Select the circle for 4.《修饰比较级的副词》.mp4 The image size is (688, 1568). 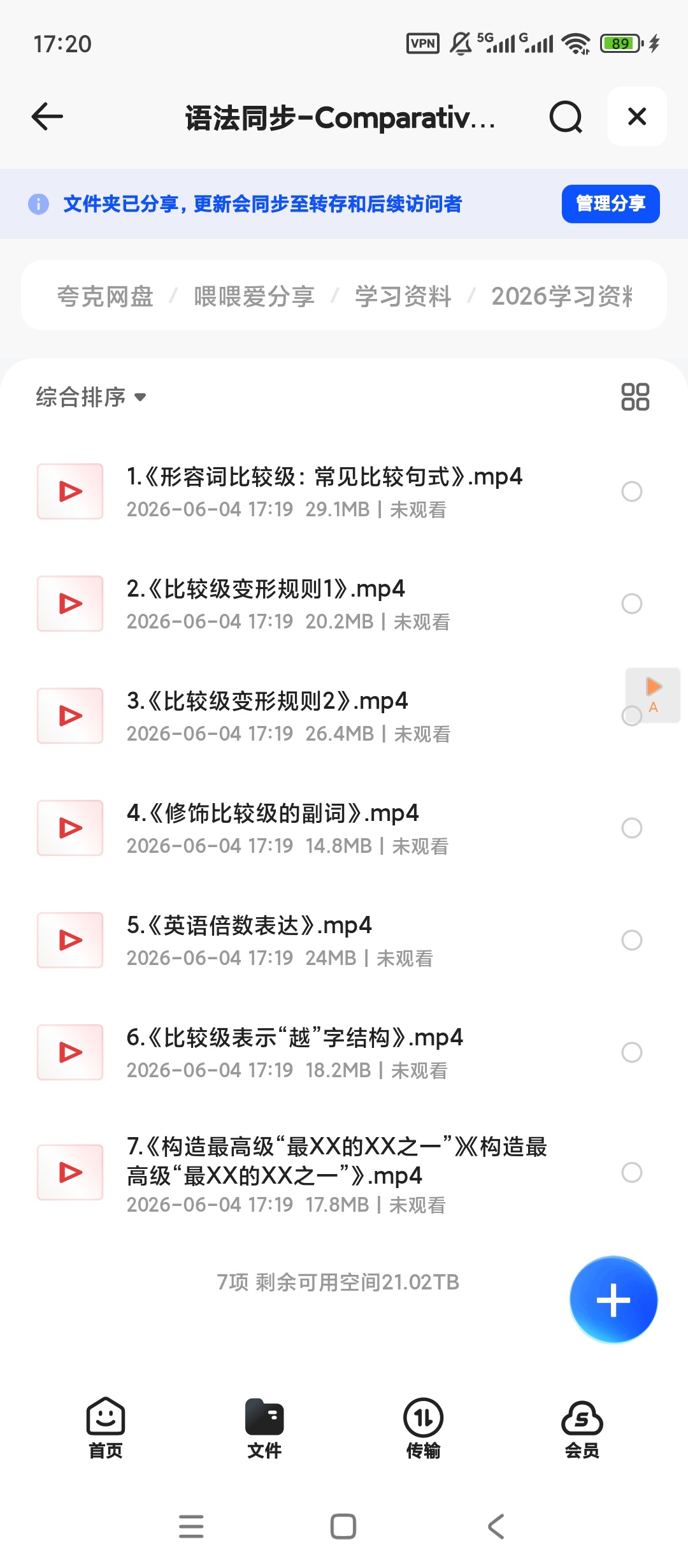631,828
